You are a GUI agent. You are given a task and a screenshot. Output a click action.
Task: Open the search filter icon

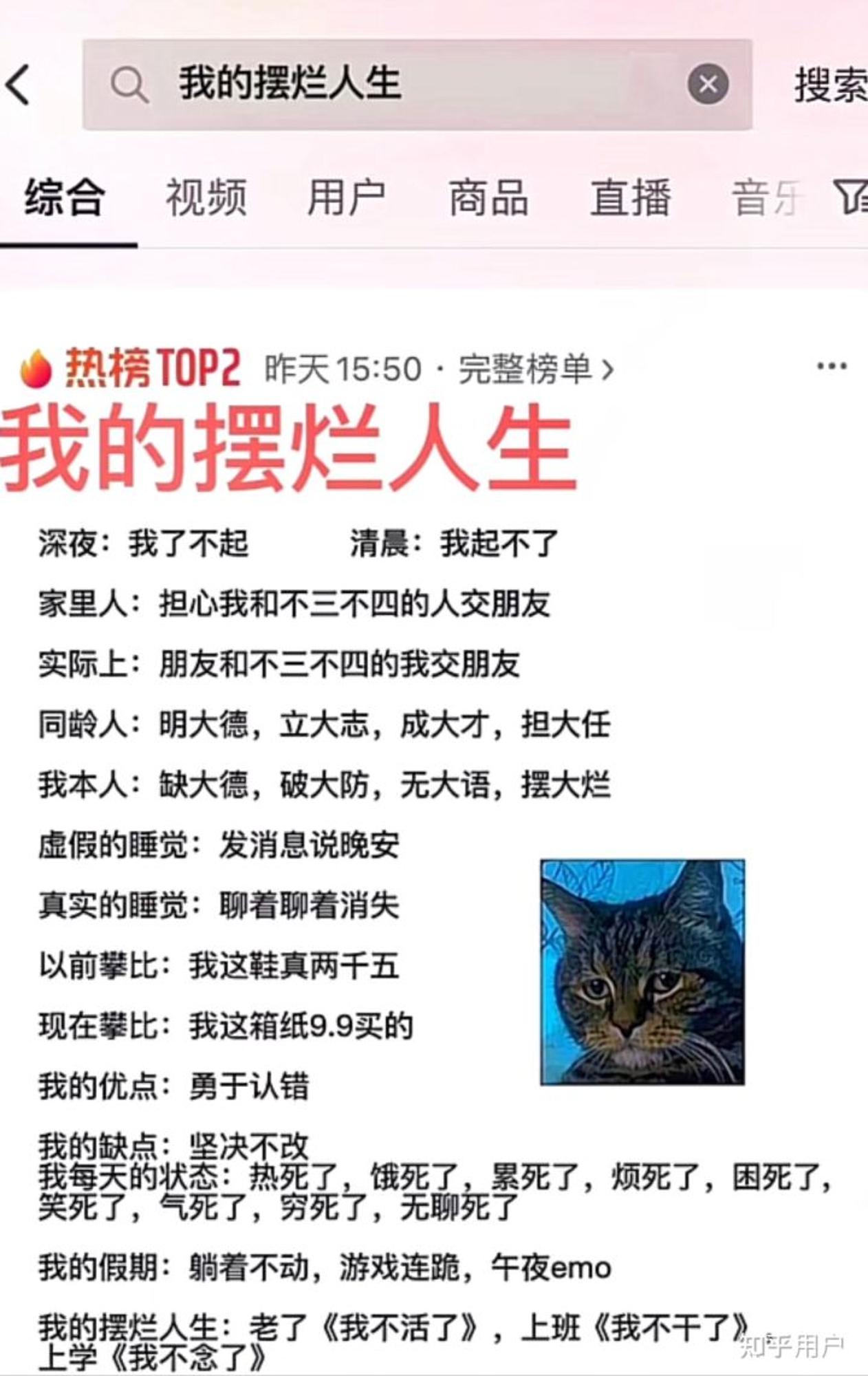850,197
